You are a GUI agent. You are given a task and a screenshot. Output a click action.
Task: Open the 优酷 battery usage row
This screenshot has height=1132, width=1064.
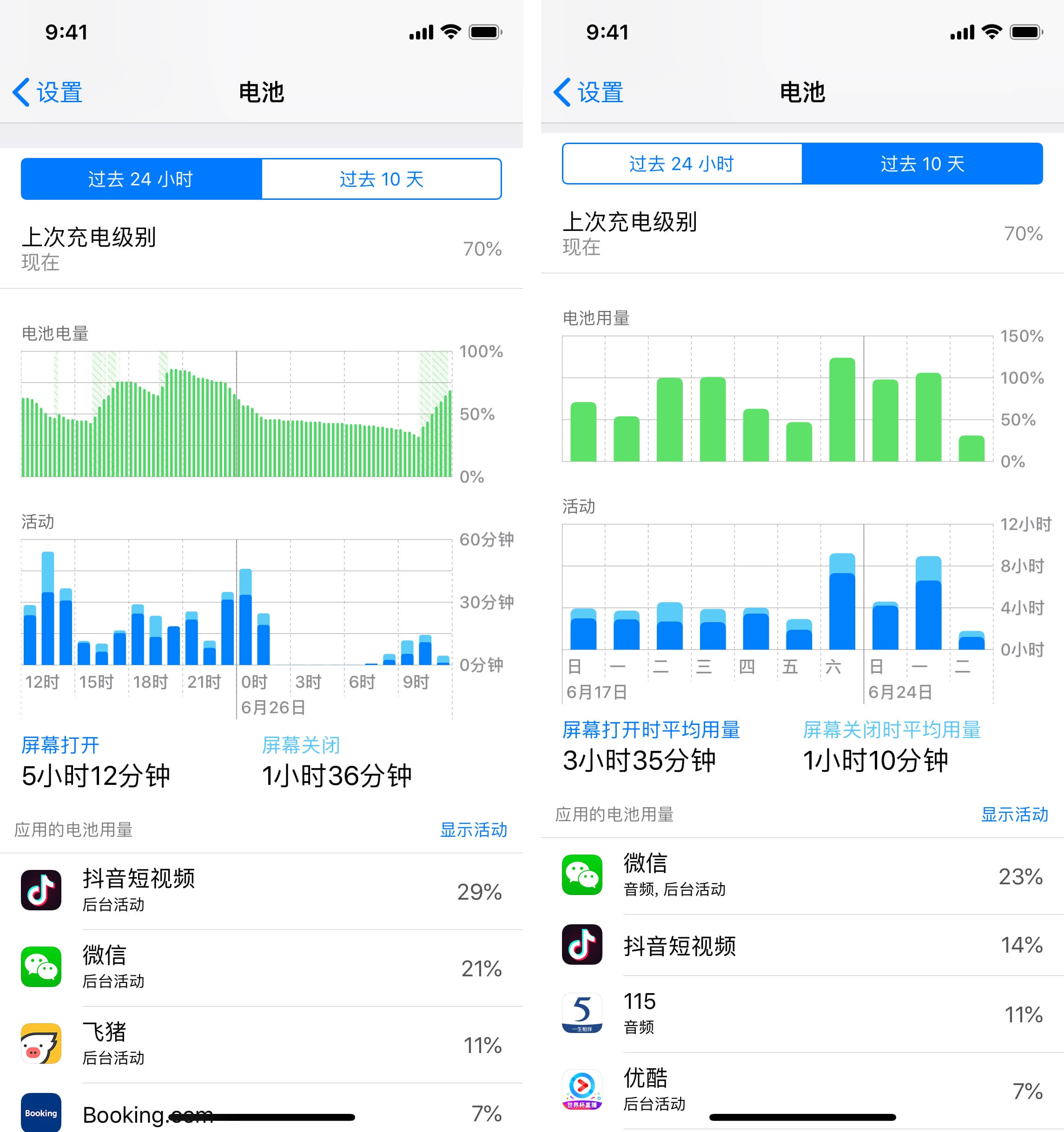[803, 1091]
